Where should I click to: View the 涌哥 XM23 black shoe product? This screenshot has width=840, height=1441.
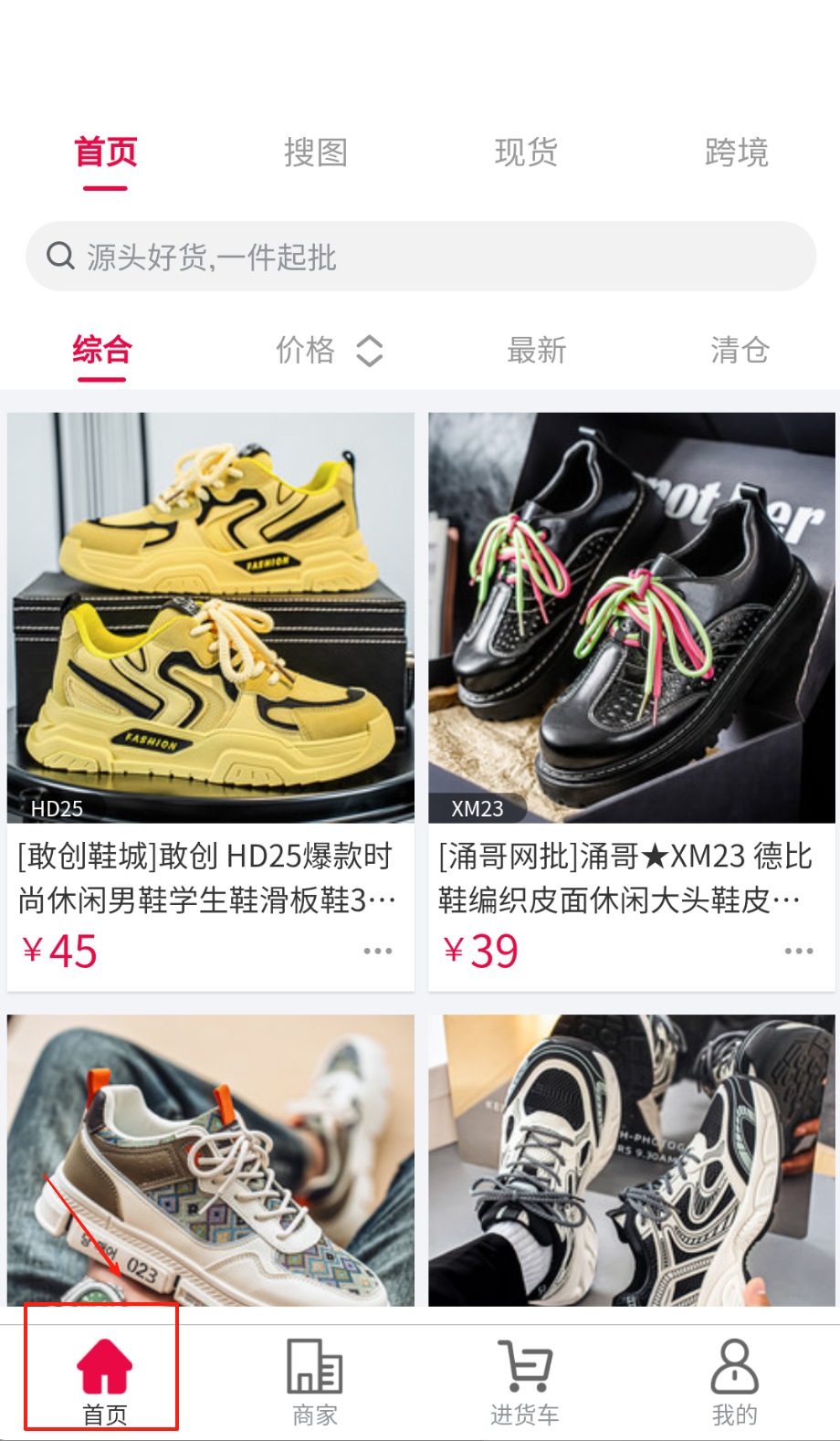pyautogui.click(x=632, y=617)
